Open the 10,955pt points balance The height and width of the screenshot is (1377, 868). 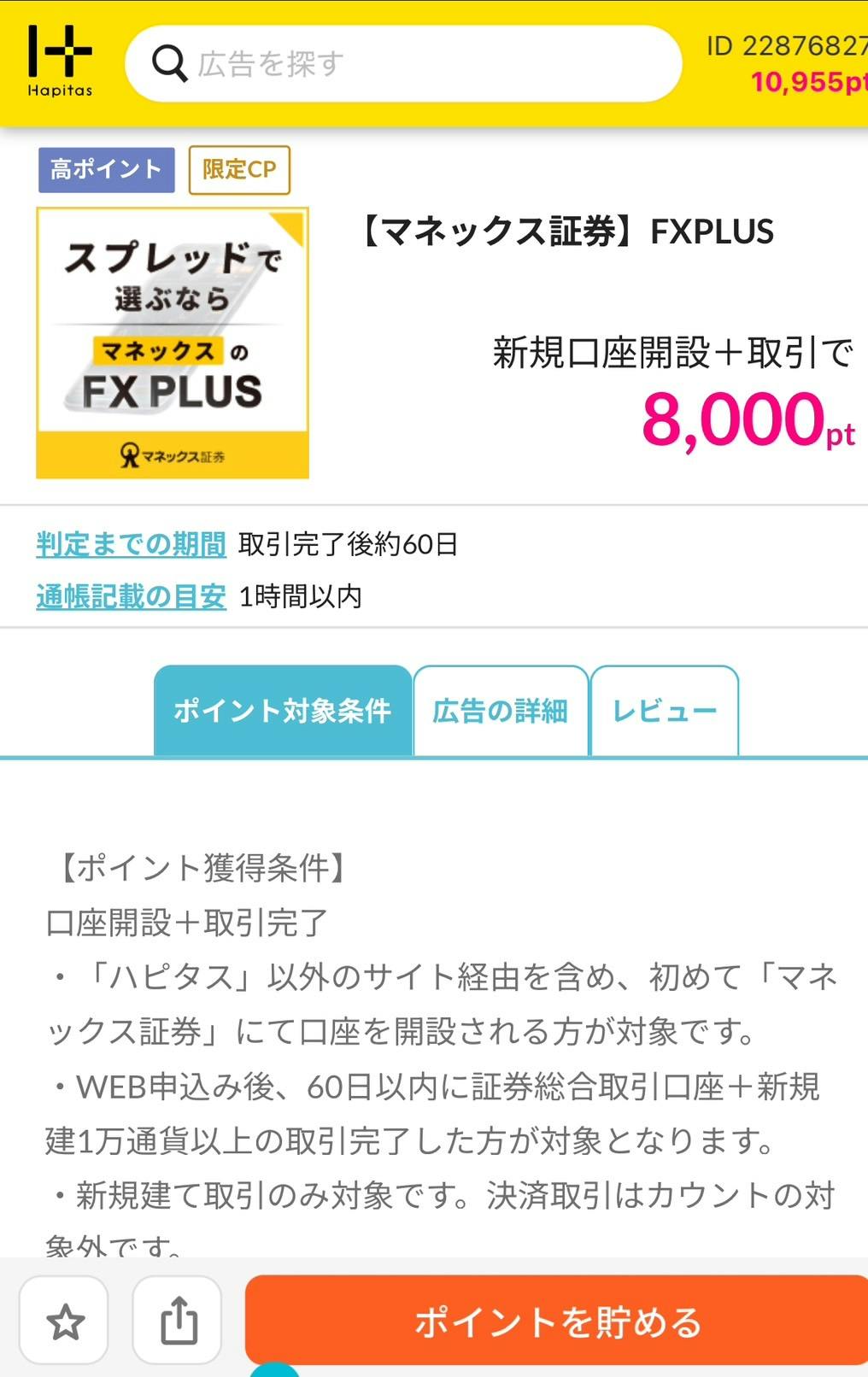807,82
